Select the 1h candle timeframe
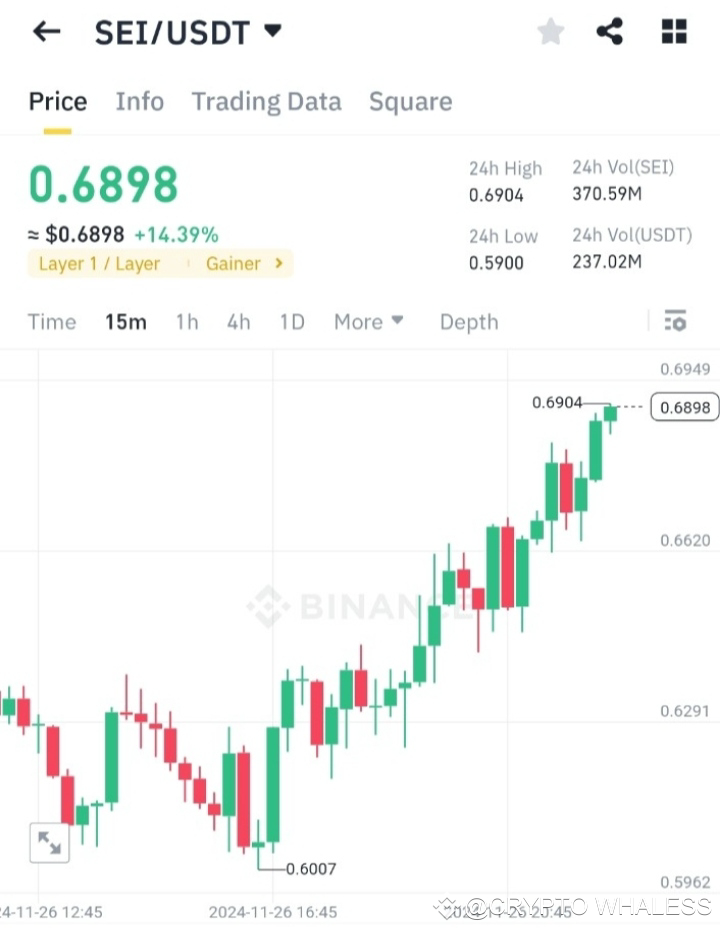This screenshot has width=720, height=929. coord(186,321)
